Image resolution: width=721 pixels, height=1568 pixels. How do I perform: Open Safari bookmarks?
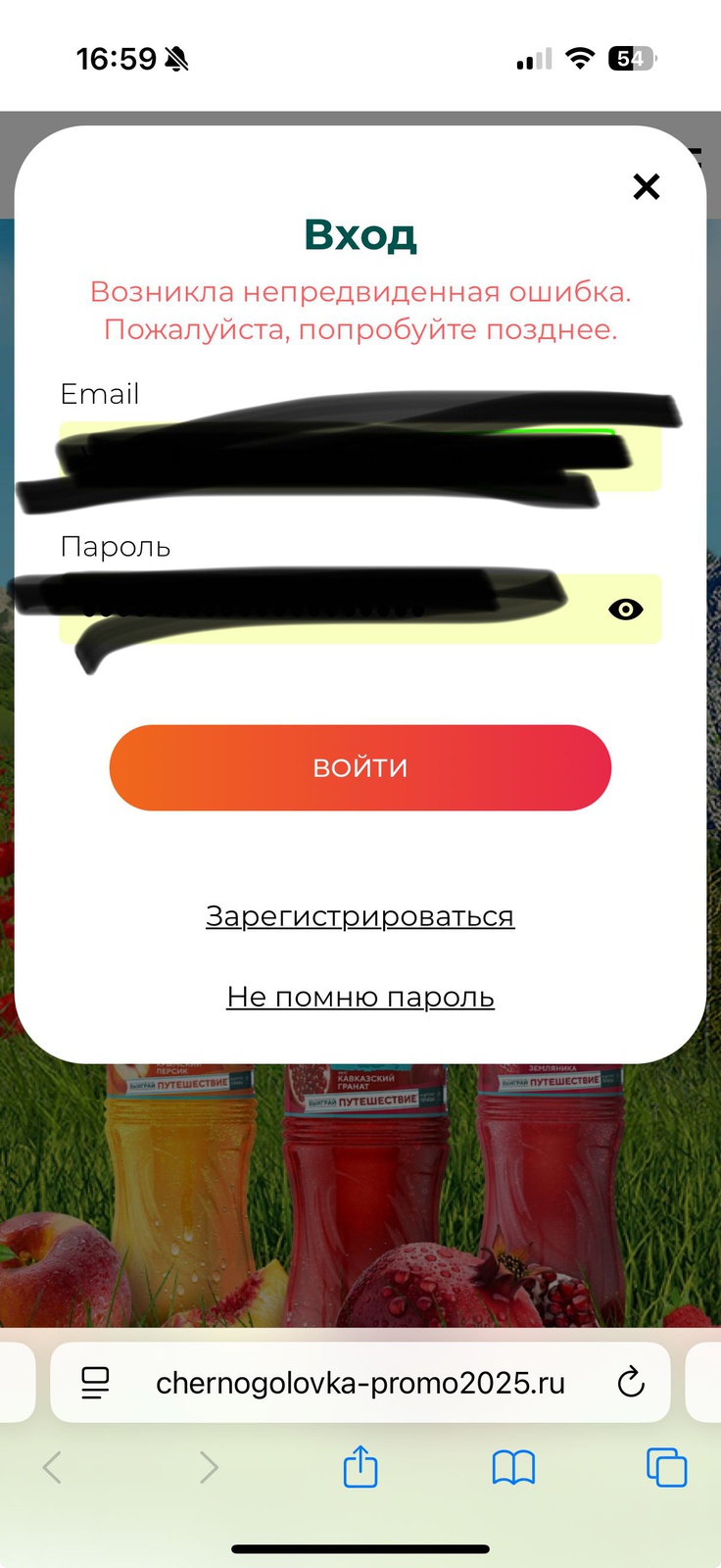[513, 1467]
